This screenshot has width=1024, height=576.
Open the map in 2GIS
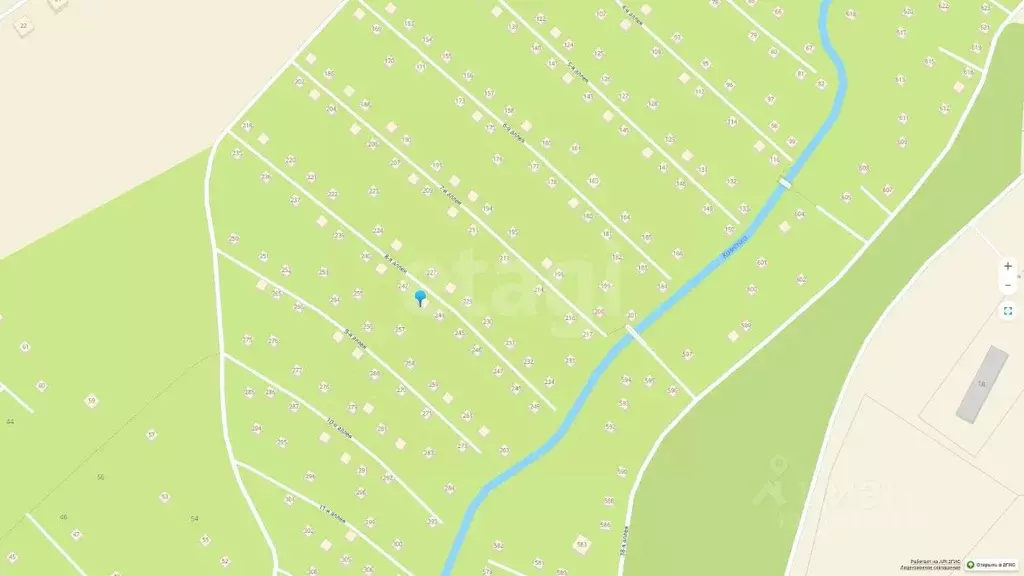(x=990, y=564)
